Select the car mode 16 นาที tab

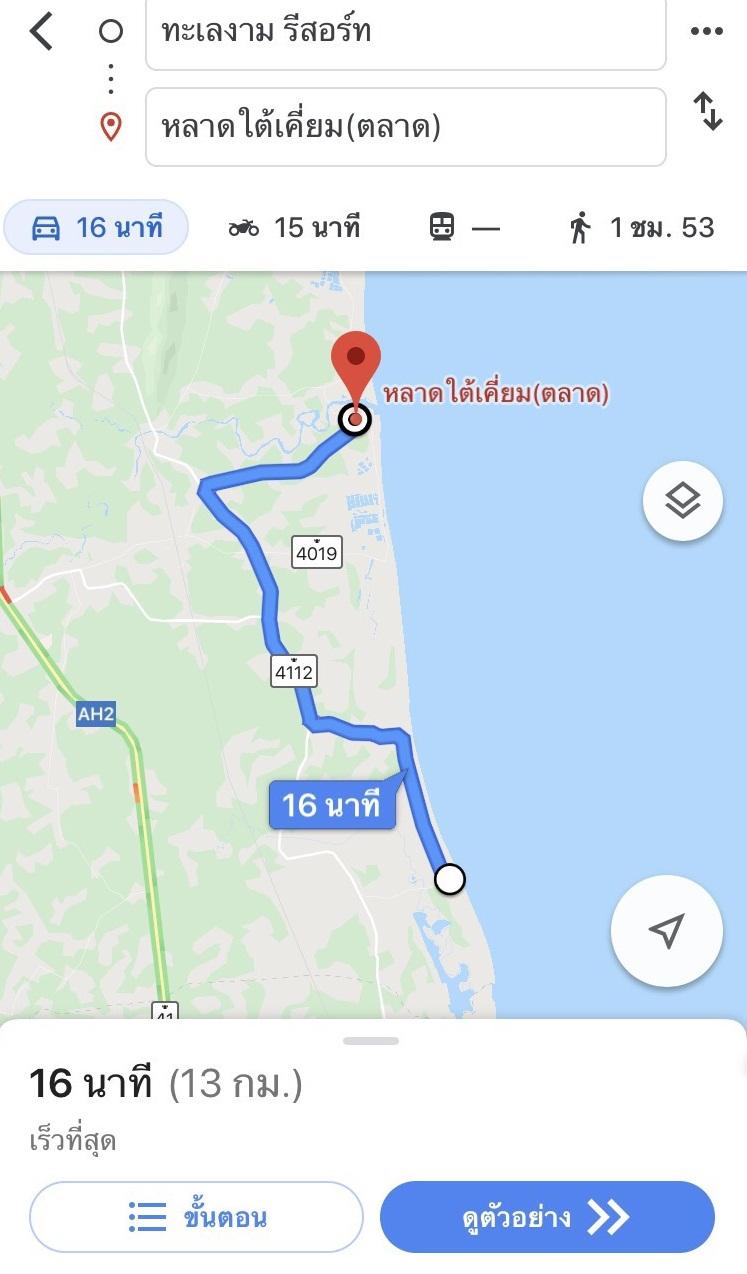[96, 227]
